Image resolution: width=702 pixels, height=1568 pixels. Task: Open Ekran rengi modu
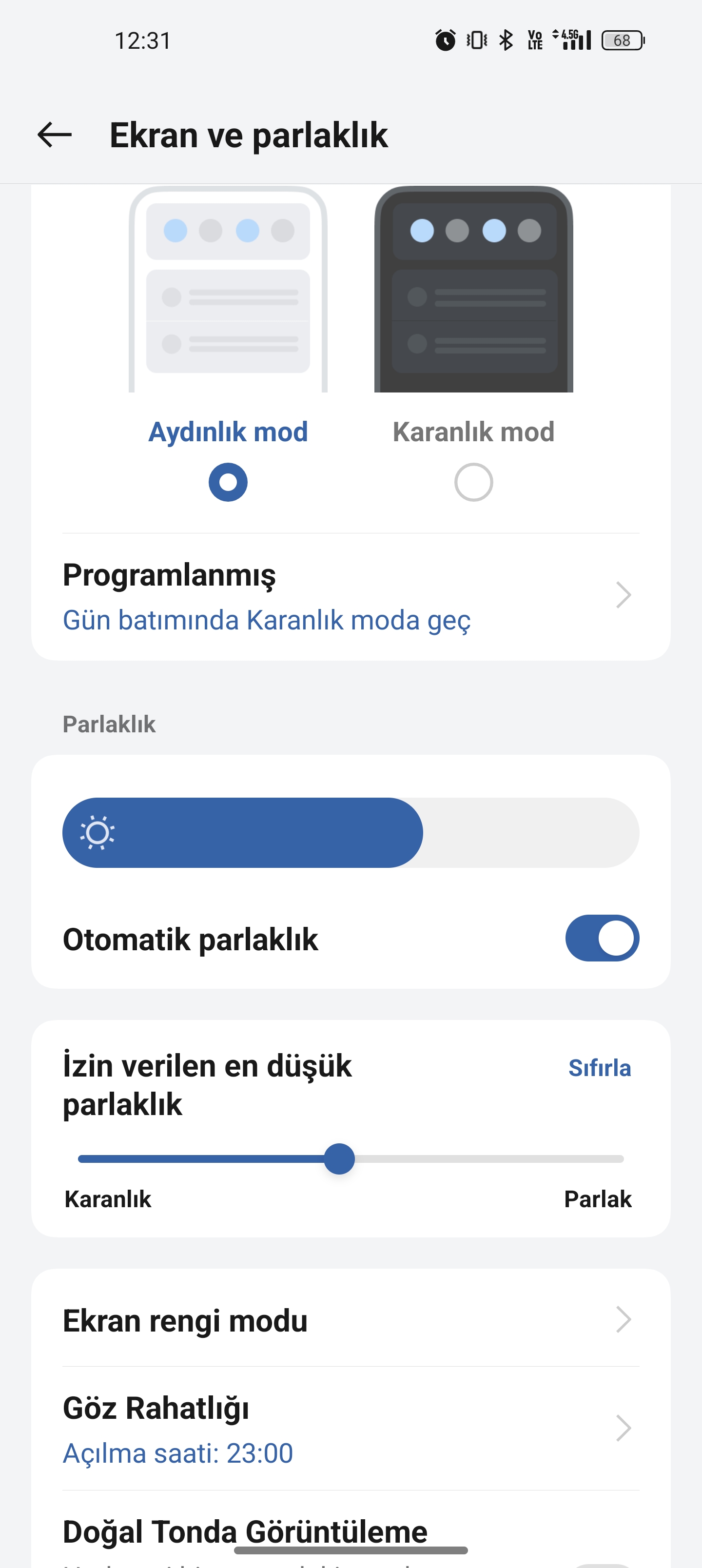[351, 1320]
